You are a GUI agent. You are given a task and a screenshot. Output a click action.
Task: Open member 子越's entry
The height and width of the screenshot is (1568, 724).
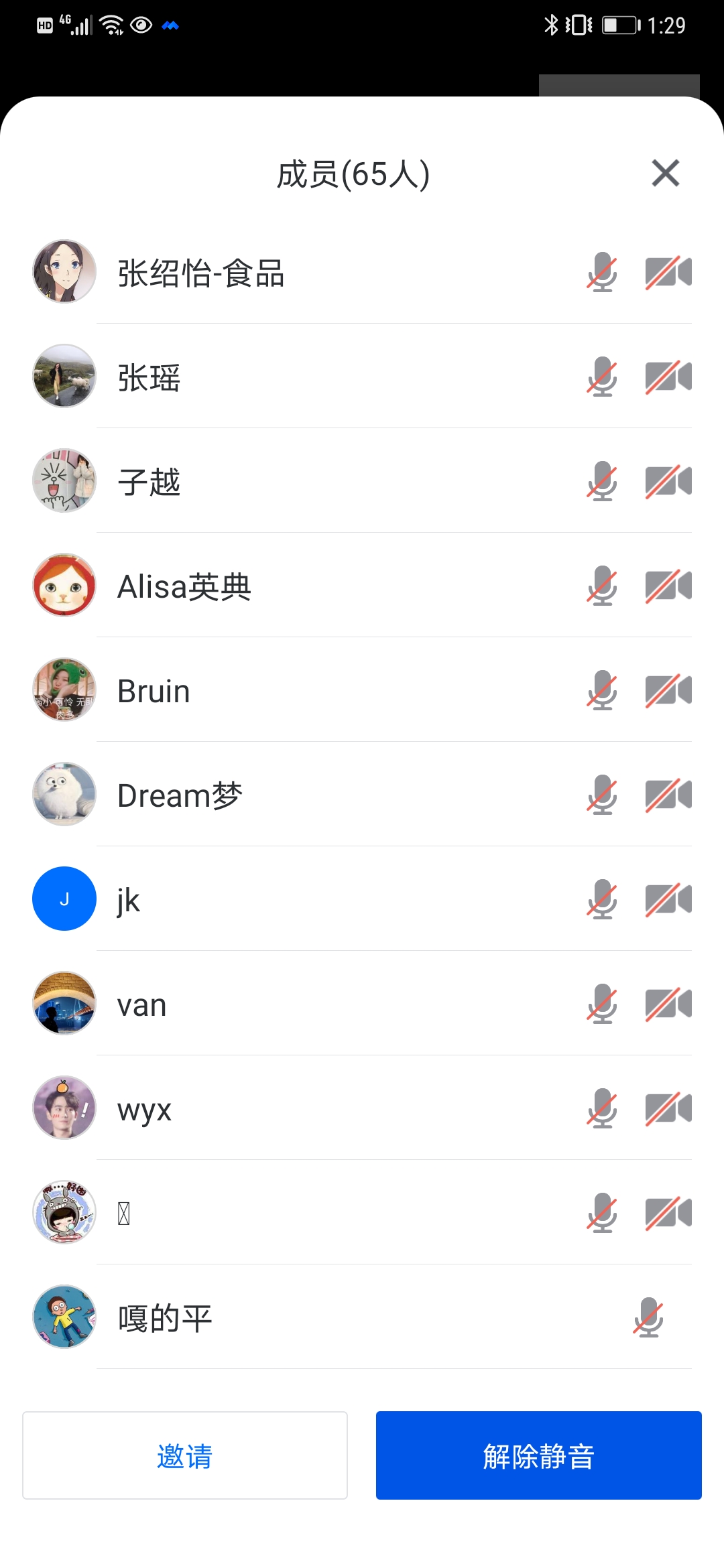click(x=149, y=482)
